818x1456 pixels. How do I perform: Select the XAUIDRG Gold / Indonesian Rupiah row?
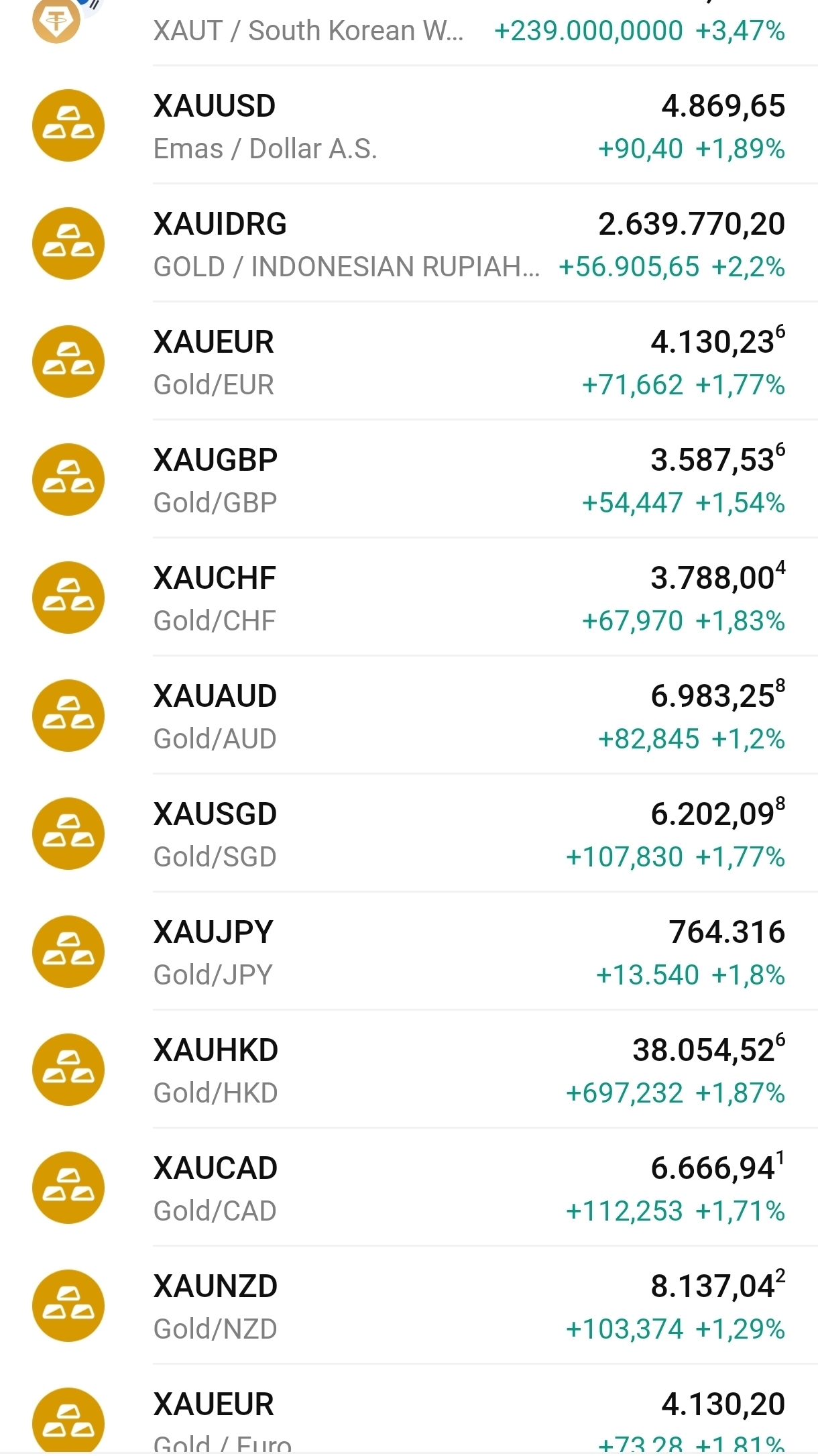[x=409, y=244]
